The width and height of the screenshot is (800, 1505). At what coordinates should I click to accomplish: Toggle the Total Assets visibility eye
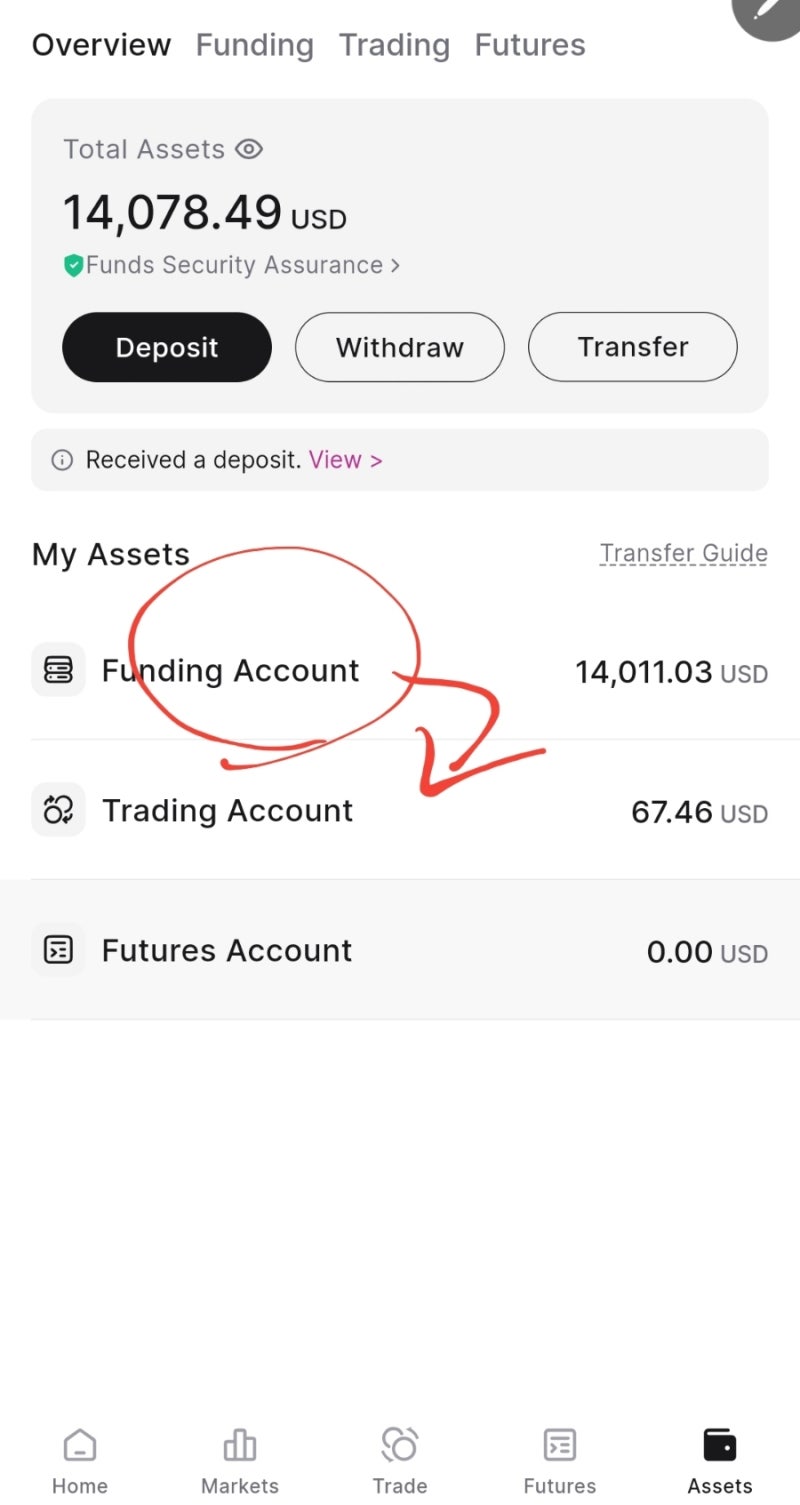[249, 148]
